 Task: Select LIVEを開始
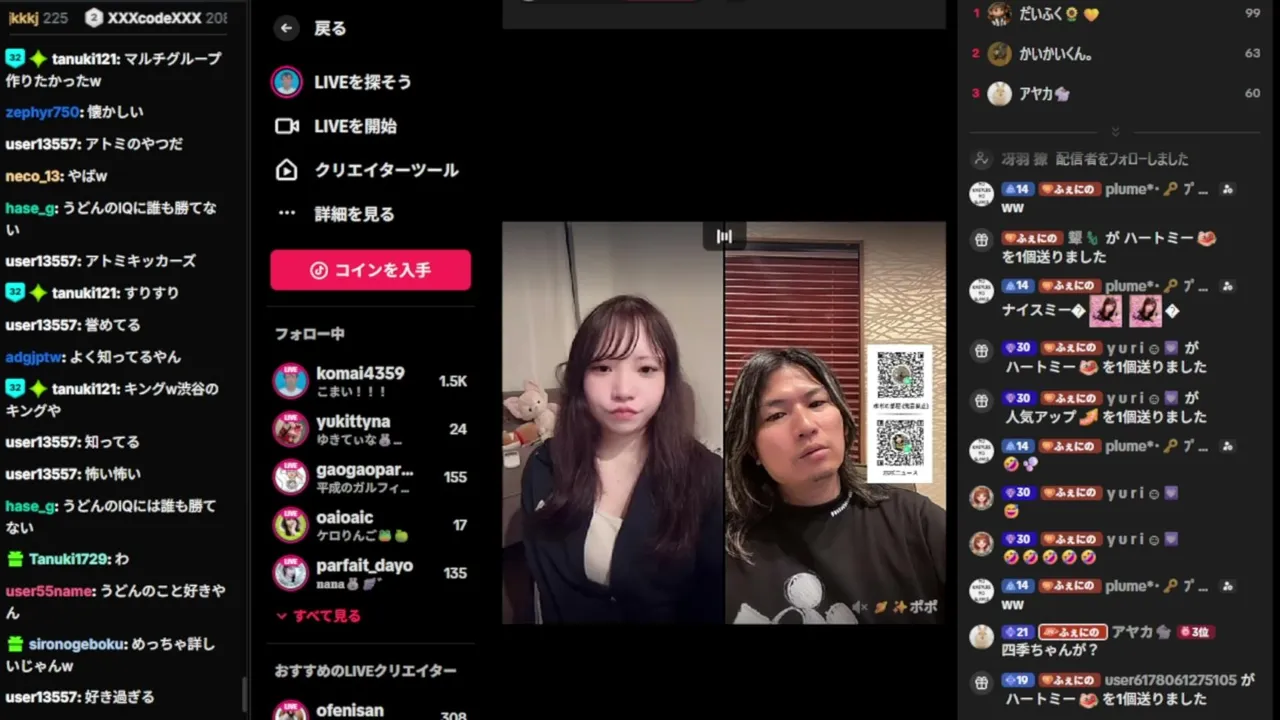click(336, 126)
